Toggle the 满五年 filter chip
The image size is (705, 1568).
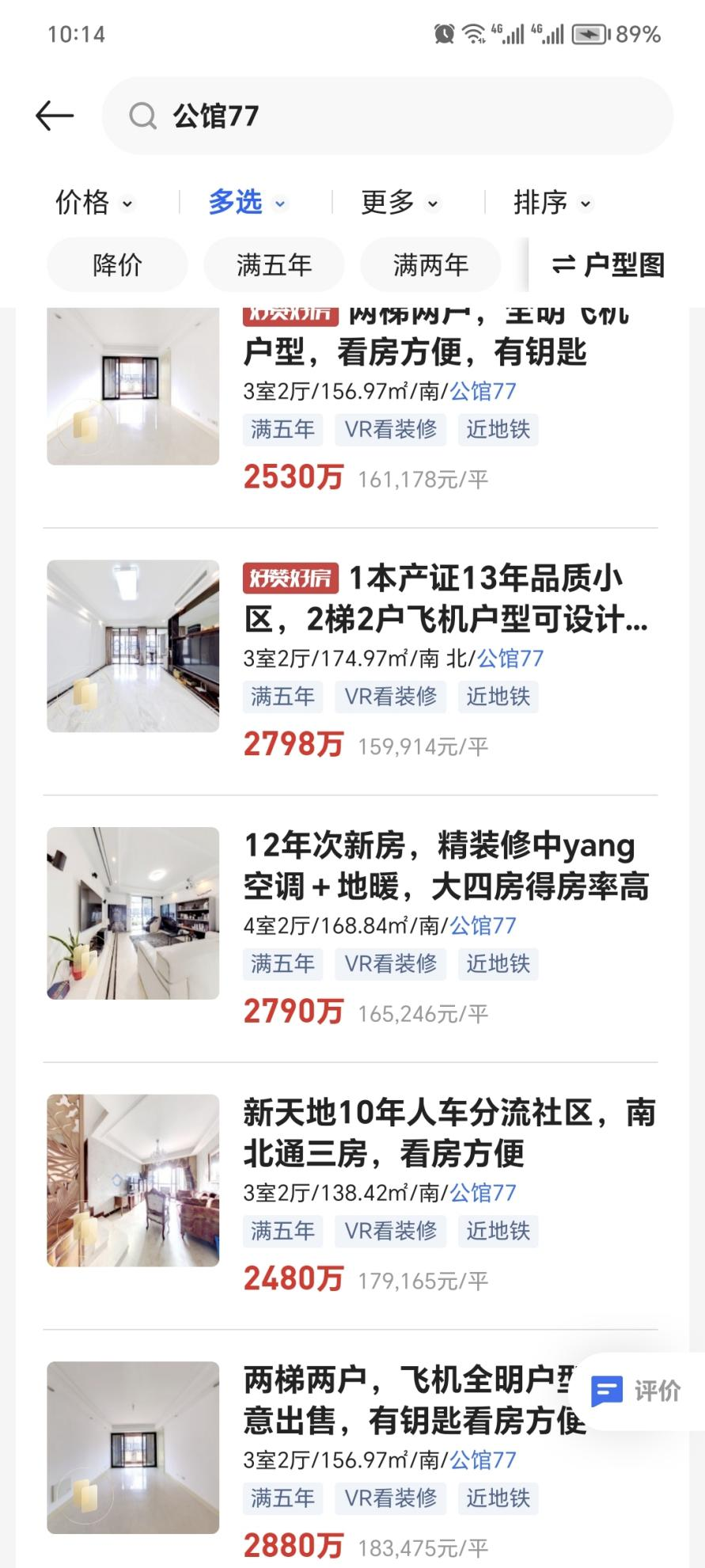pos(273,266)
